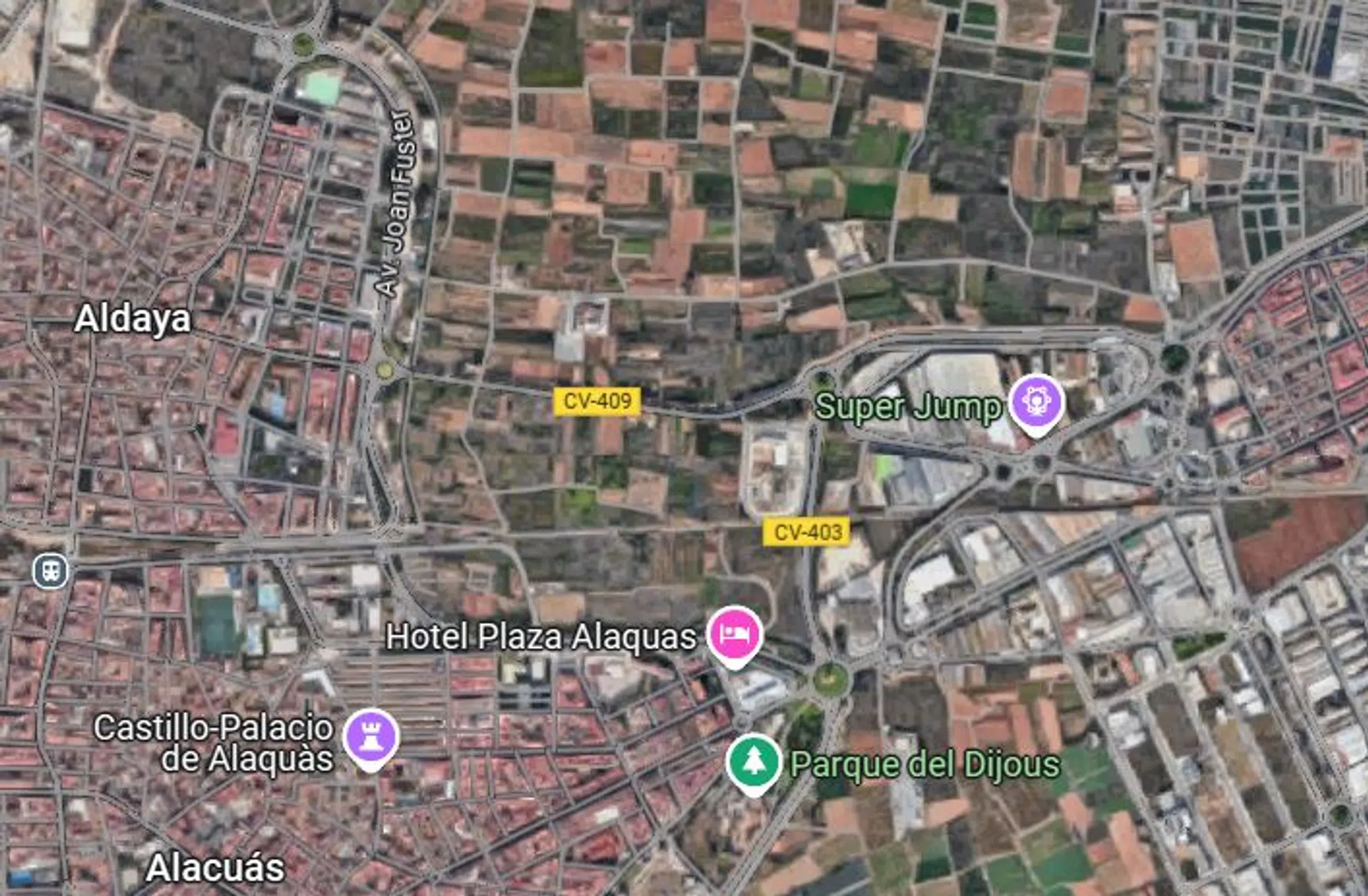Tap the Castillo-Palacio de Alaquàs marker

pyautogui.click(x=370, y=737)
